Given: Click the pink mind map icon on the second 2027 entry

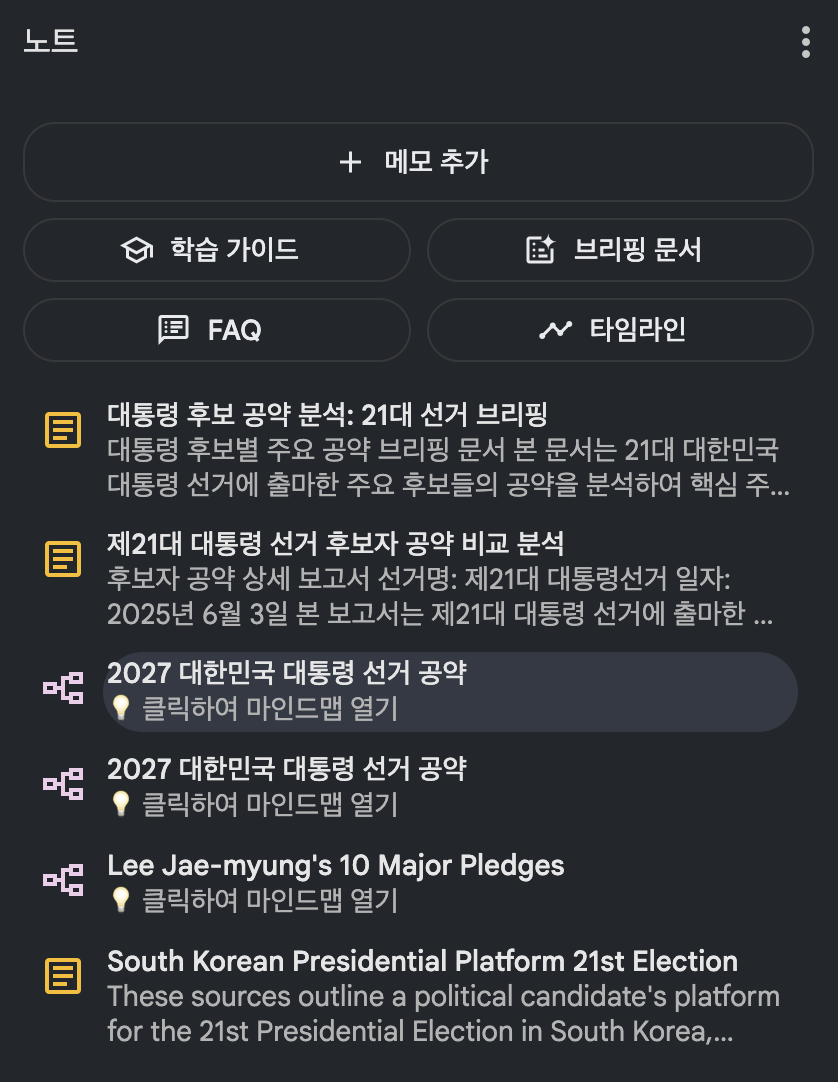Looking at the screenshot, I should click(64, 784).
